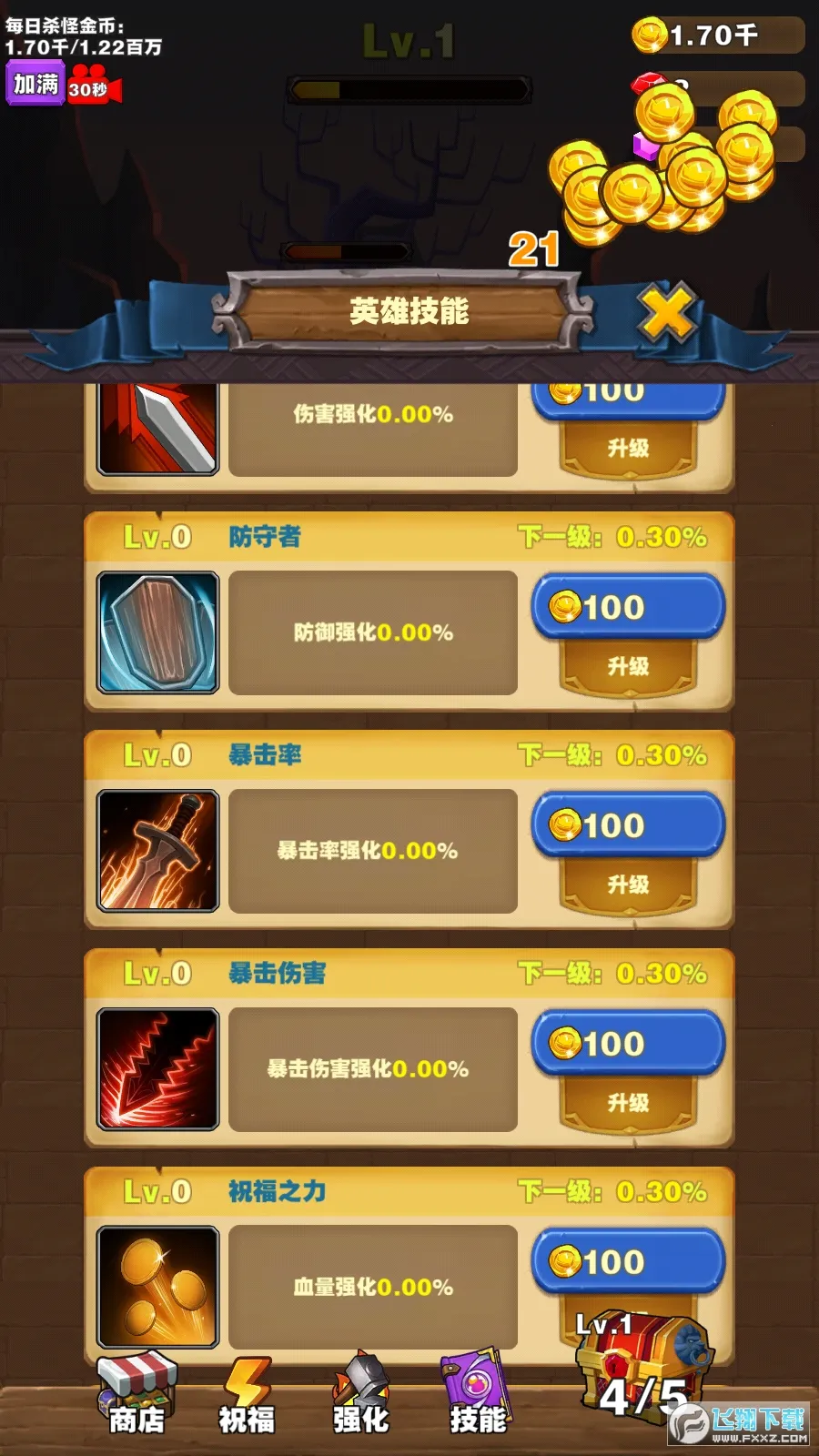
Task: Go to the 强化 menu
Action: pos(360,1394)
